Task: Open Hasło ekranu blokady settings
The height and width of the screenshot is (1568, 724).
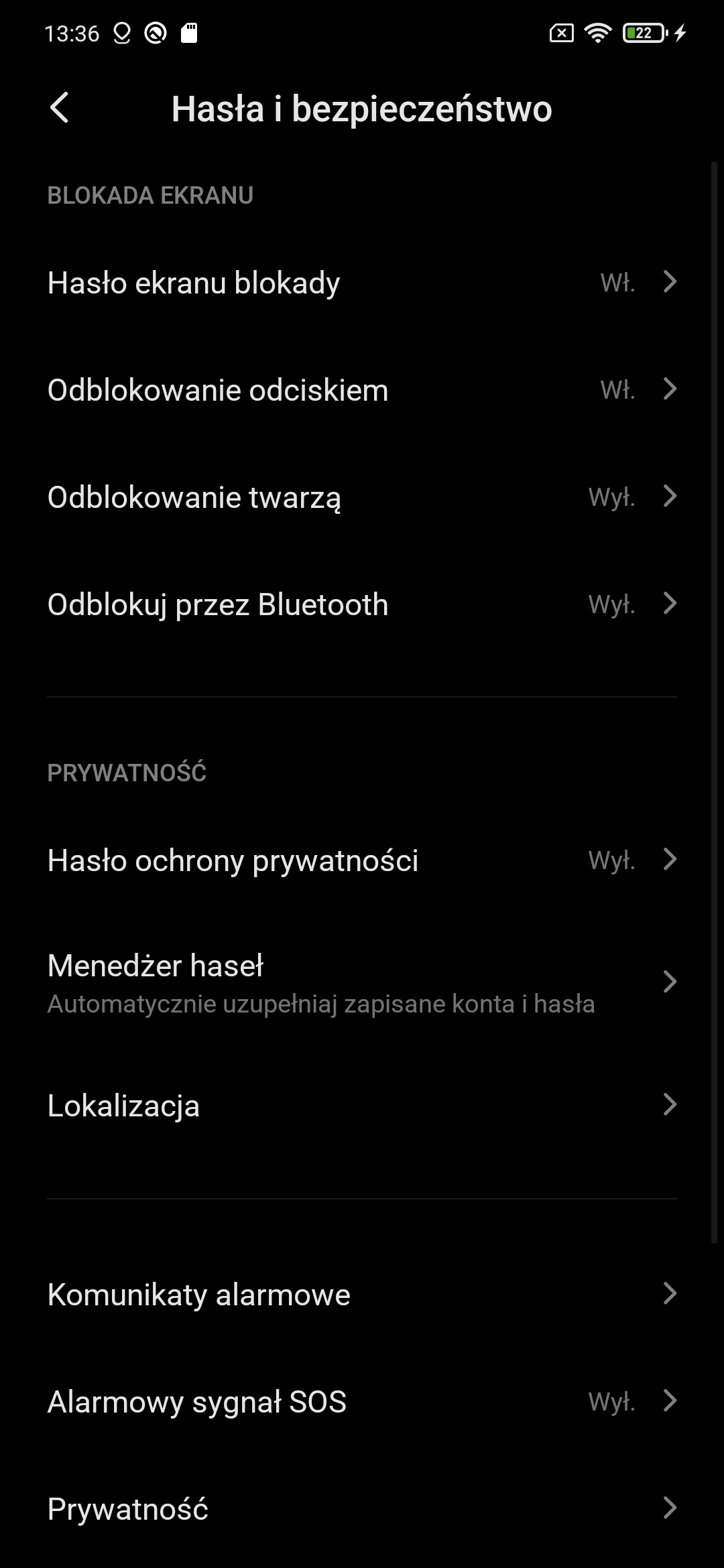Action: 362,282
